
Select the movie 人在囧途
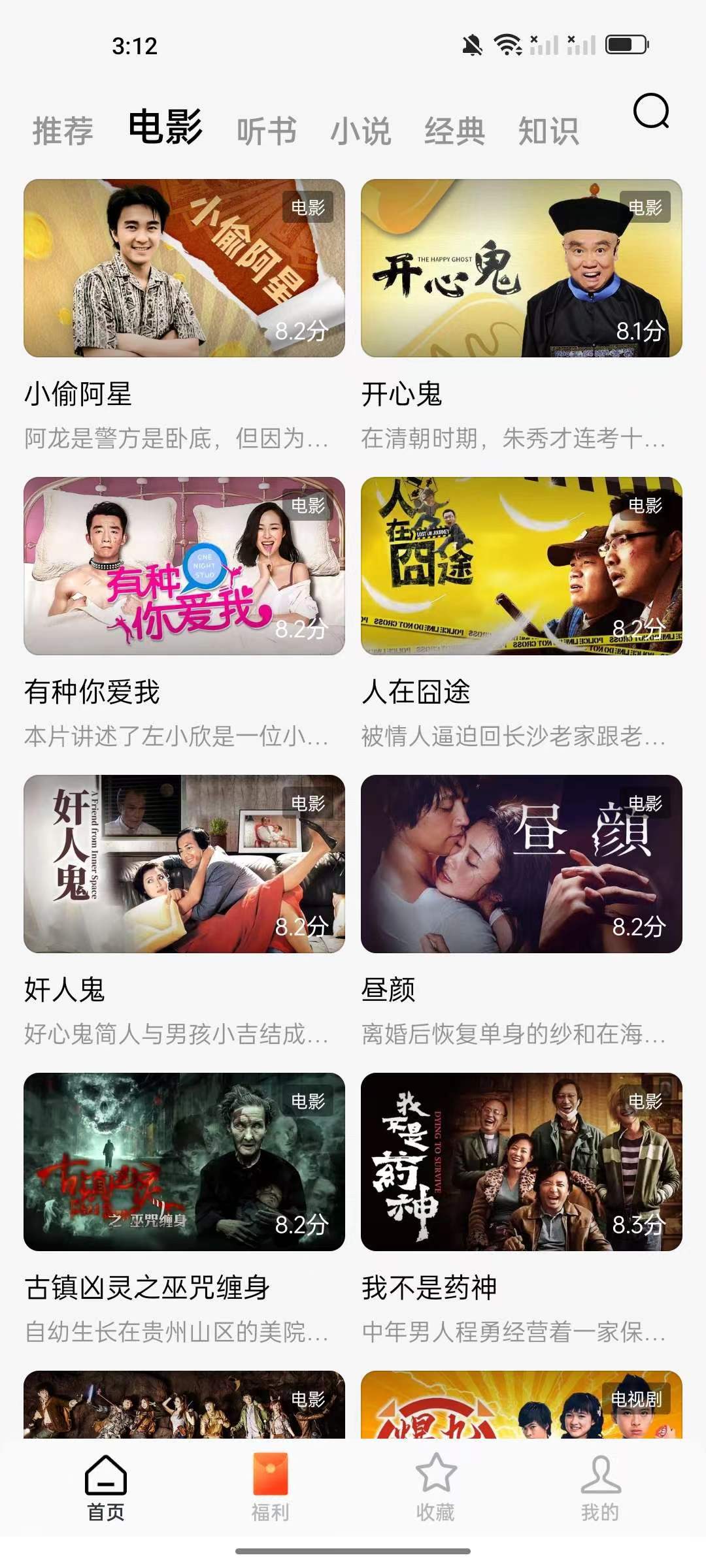click(522, 566)
